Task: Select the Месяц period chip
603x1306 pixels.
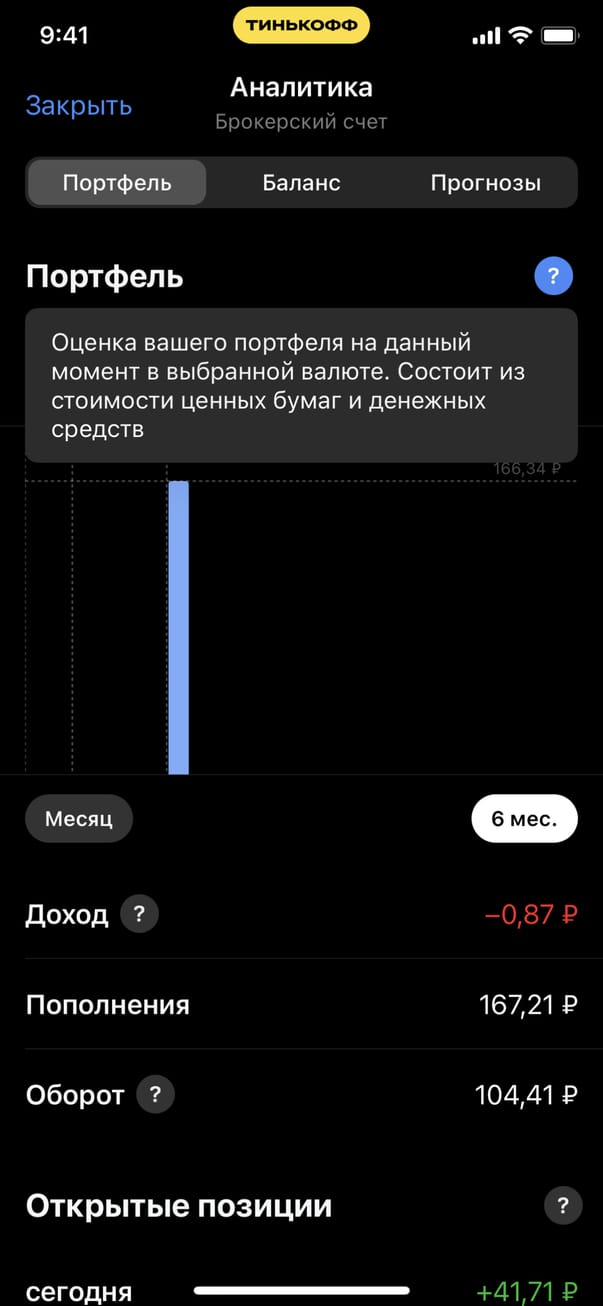Action: tap(79, 819)
